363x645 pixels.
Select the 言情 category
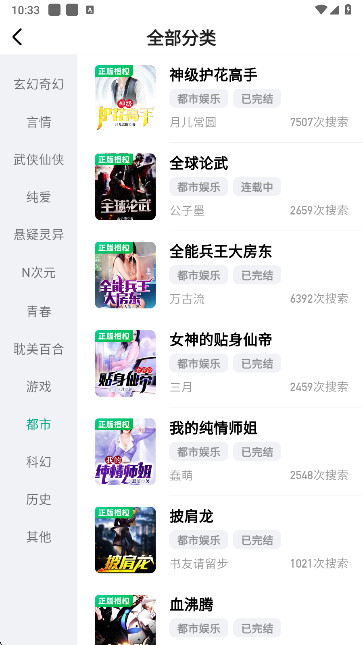coord(39,122)
